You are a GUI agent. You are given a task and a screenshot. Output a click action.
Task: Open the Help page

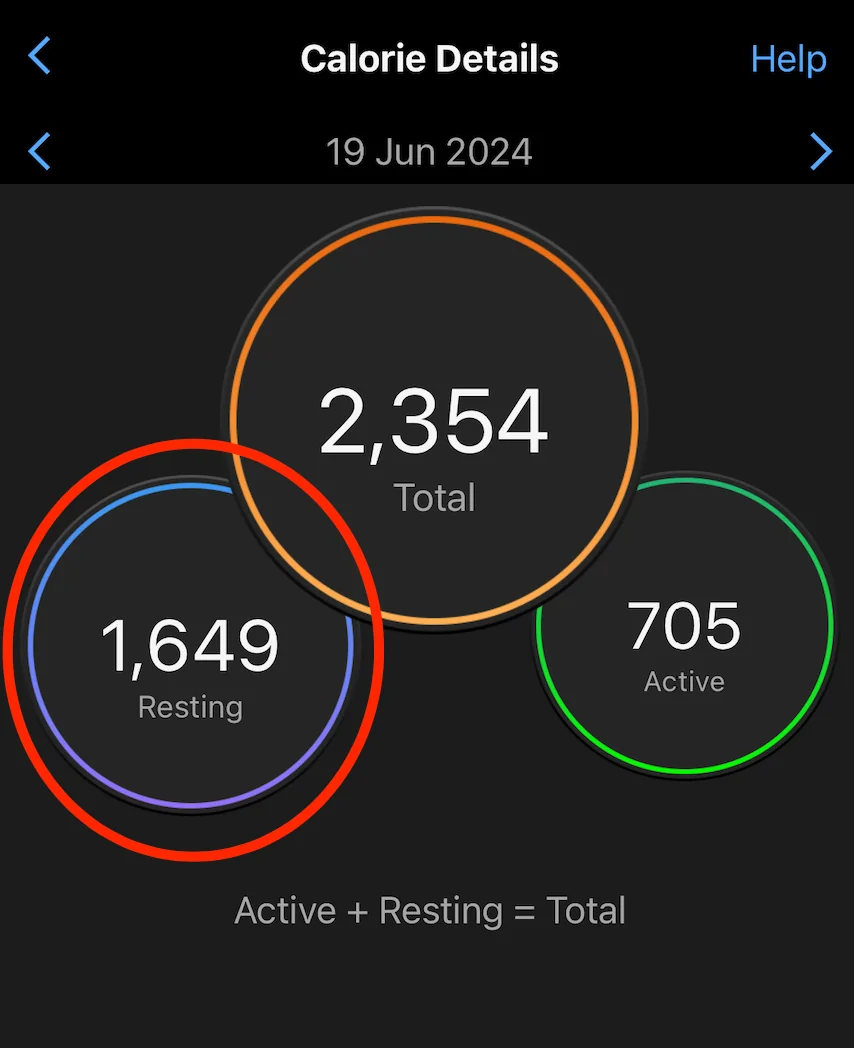[788, 60]
